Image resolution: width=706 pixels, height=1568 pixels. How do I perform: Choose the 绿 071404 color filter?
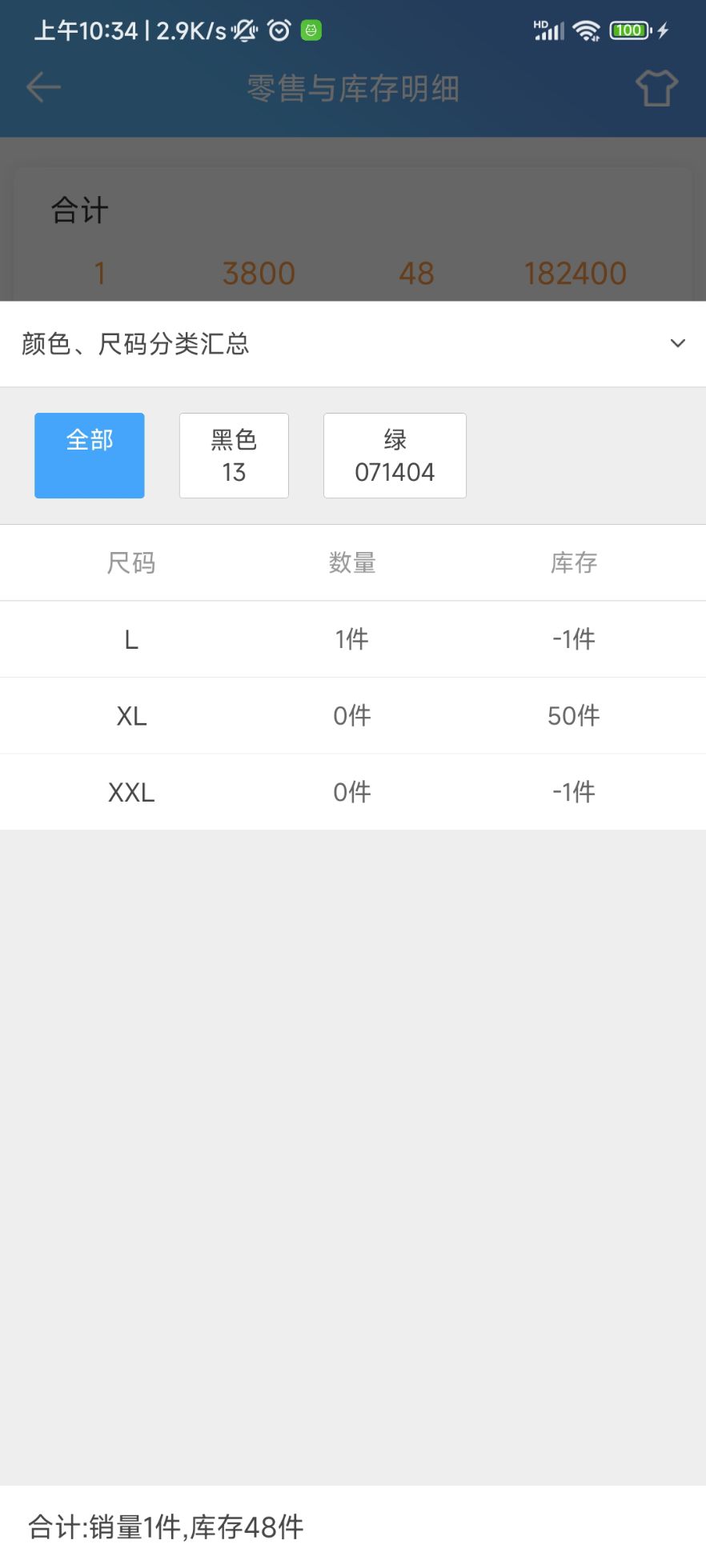point(395,455)
